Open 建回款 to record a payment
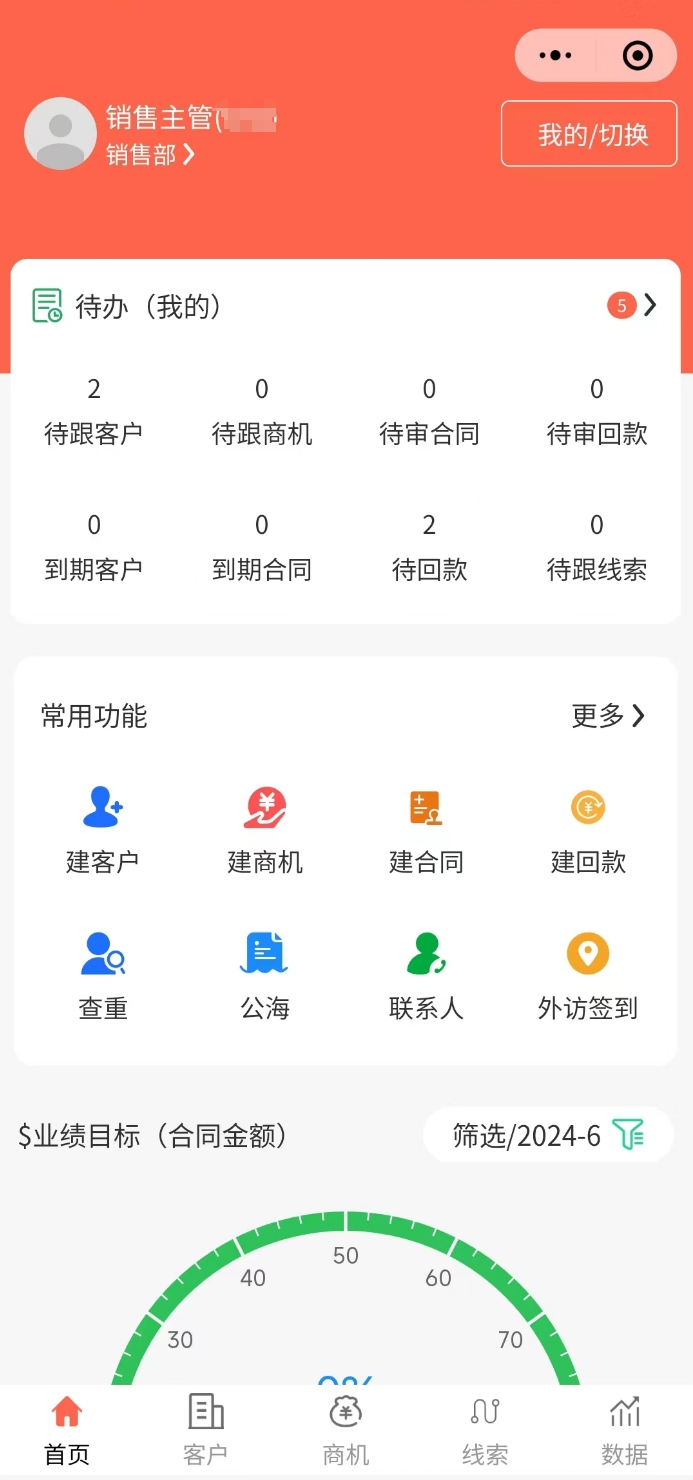The height and width of the screenshot is (1480, 693). click(588, 830)
